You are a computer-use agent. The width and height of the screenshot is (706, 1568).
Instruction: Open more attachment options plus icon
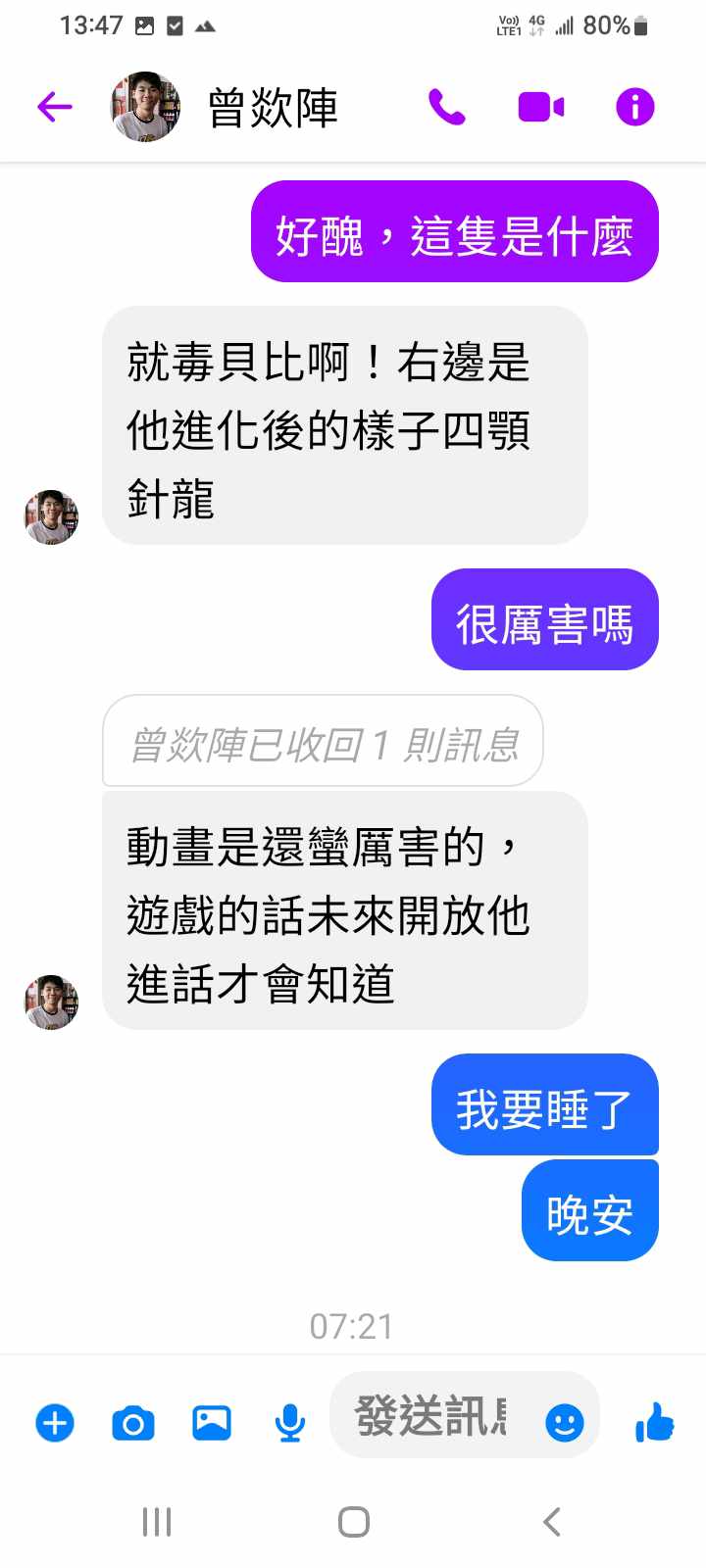coord(55,1422)
